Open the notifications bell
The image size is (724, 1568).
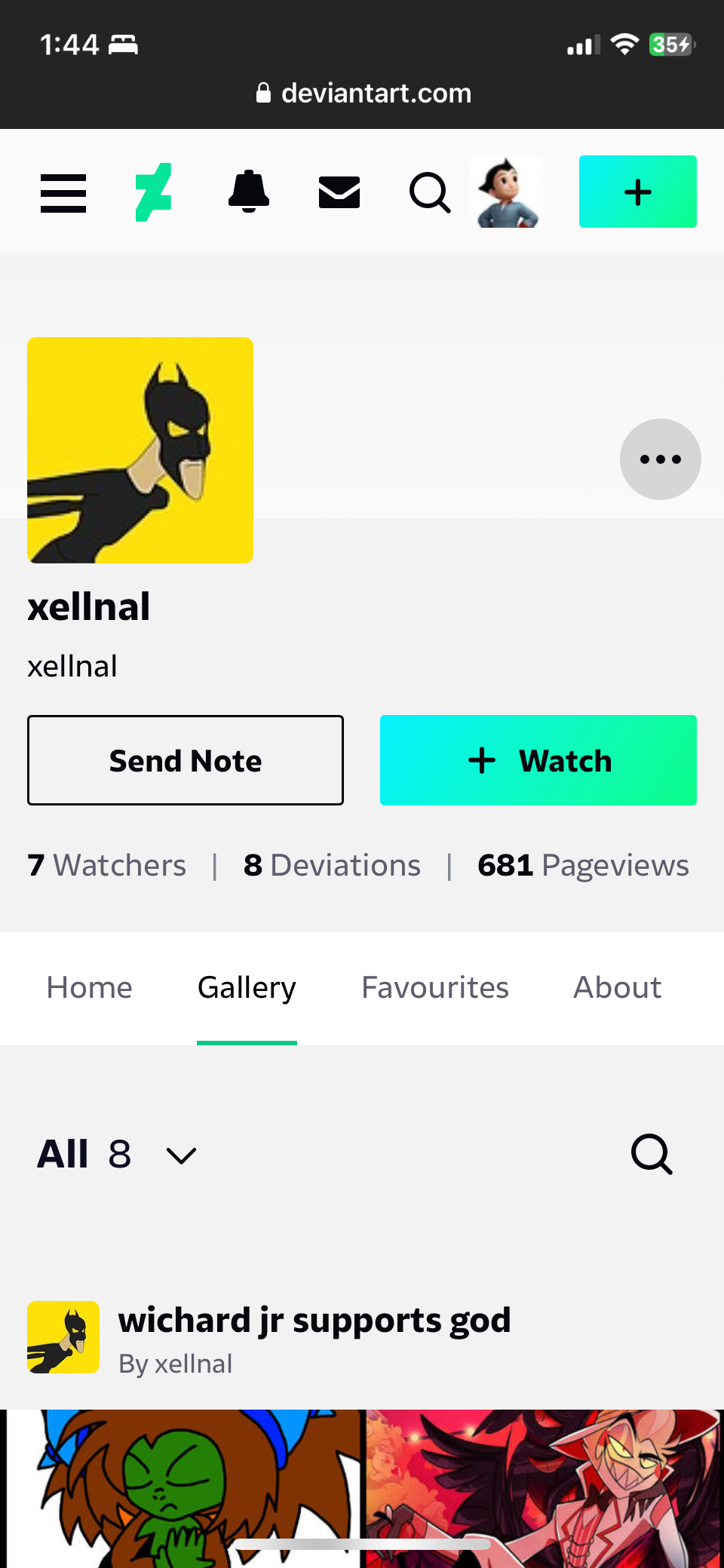(x=249, y=192)
